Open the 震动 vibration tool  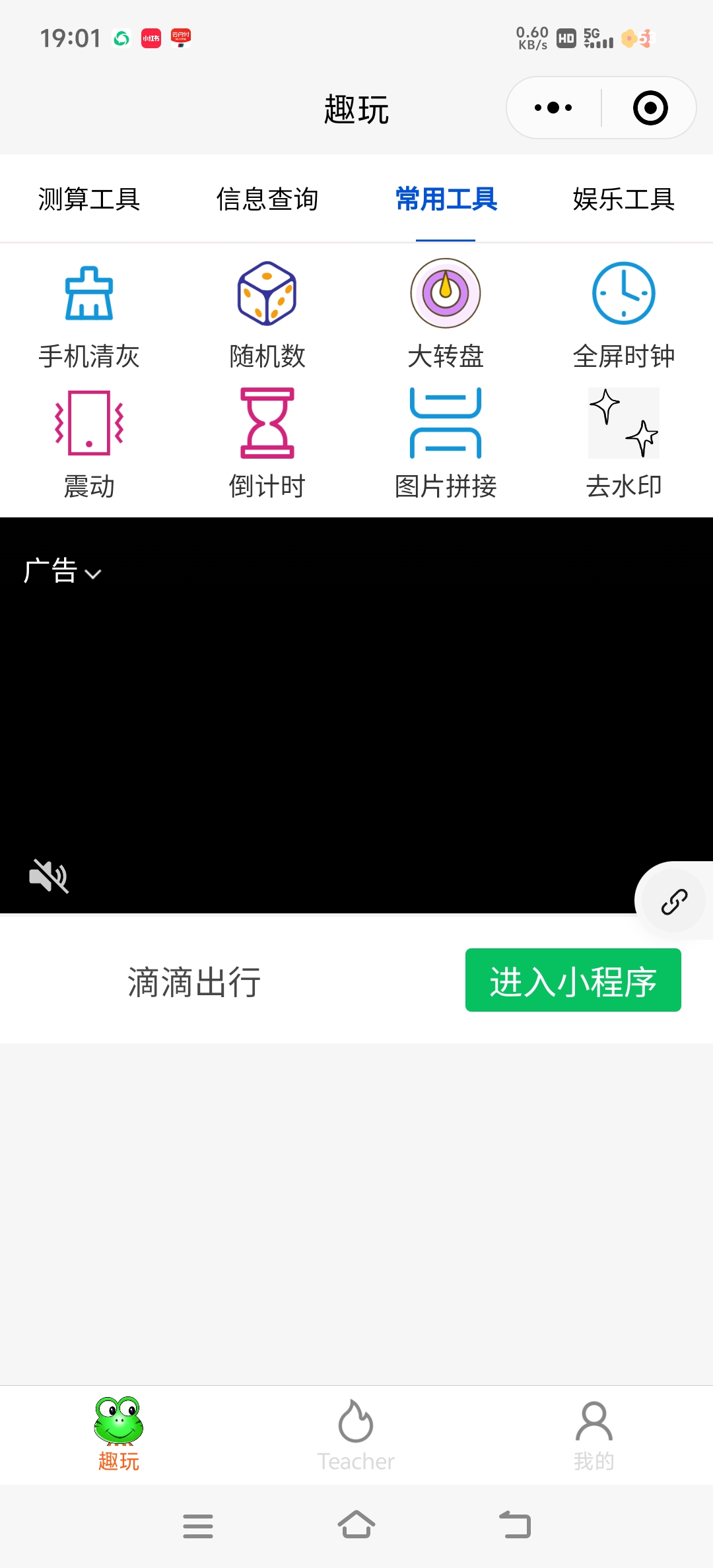pos(89,443)
